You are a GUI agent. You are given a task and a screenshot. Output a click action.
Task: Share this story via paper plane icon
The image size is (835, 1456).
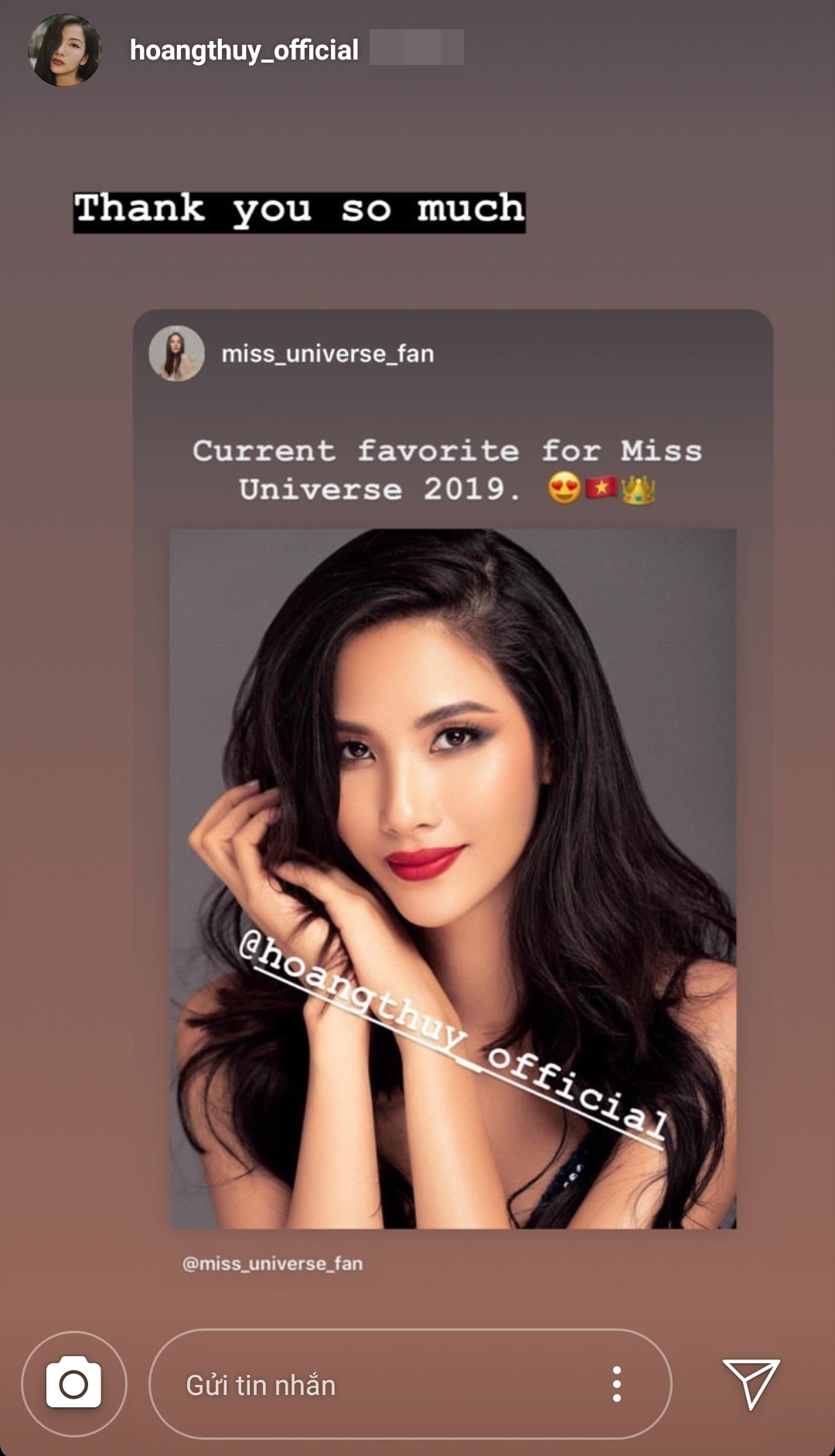coord(751,1383)
